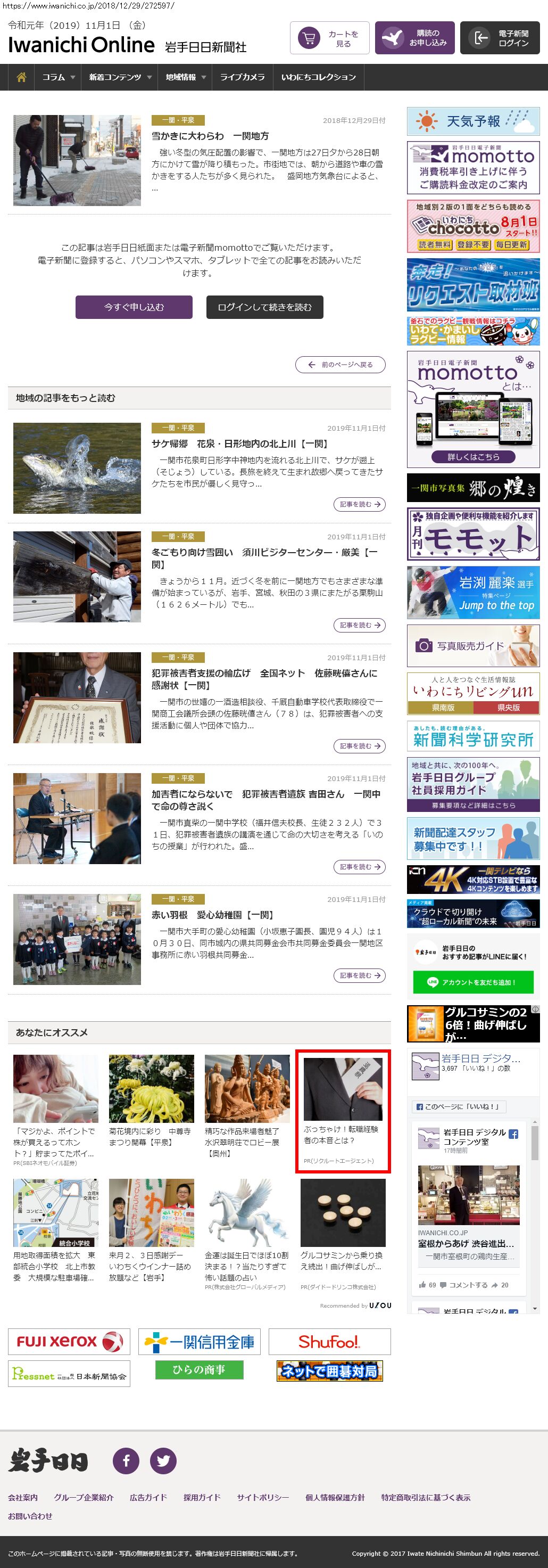Image resolution: width=548 pixels, height=1568 pixels.
Task: Open the Twitter icon in footer
Action: [163, 1461]
